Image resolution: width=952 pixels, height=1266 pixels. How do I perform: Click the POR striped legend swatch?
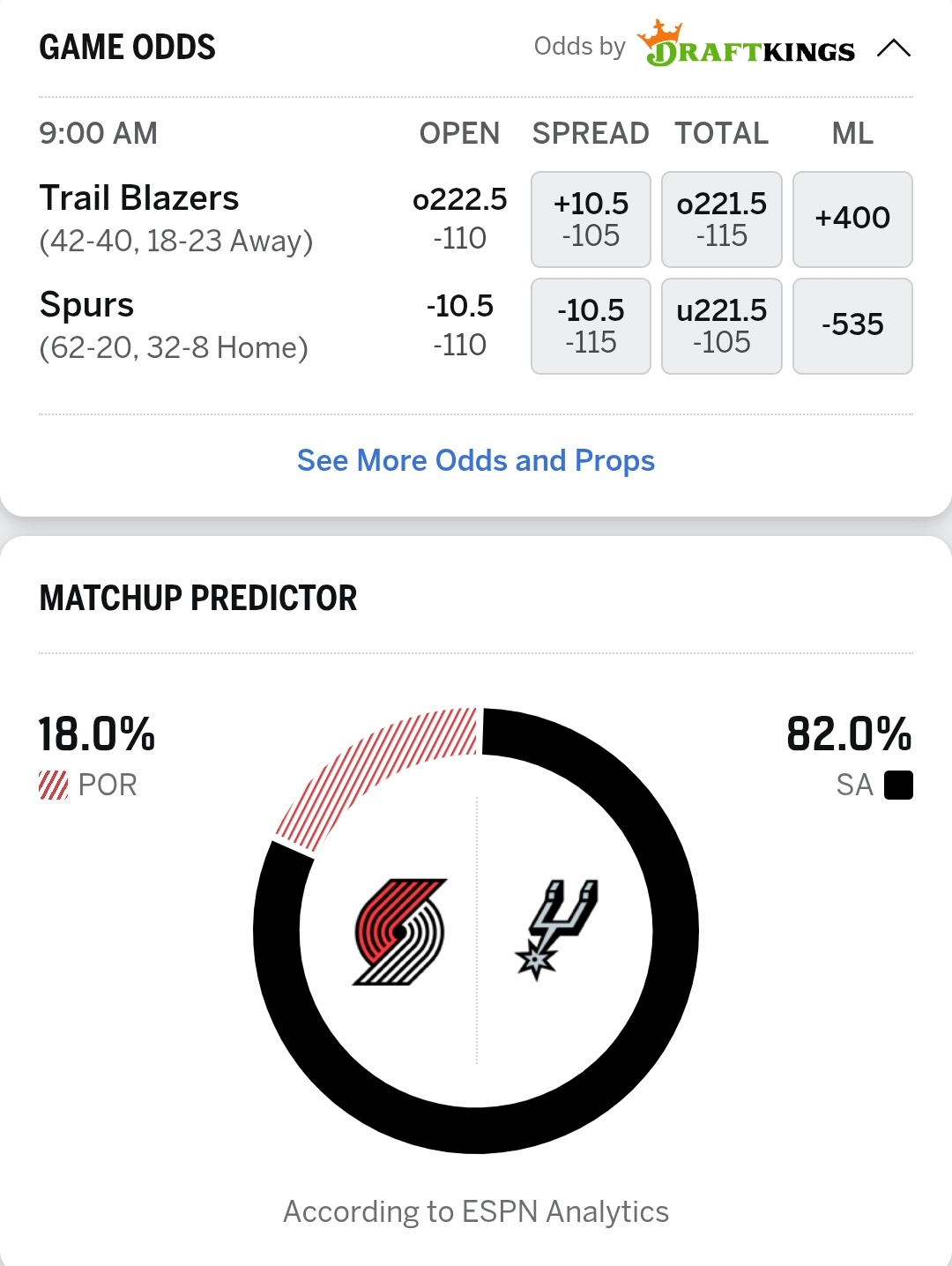click(53, 784)
